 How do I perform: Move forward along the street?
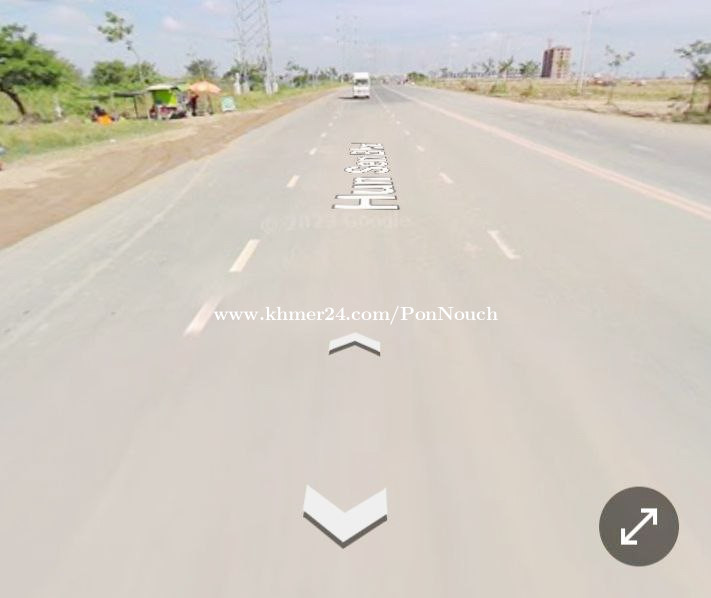pos(354,345)
